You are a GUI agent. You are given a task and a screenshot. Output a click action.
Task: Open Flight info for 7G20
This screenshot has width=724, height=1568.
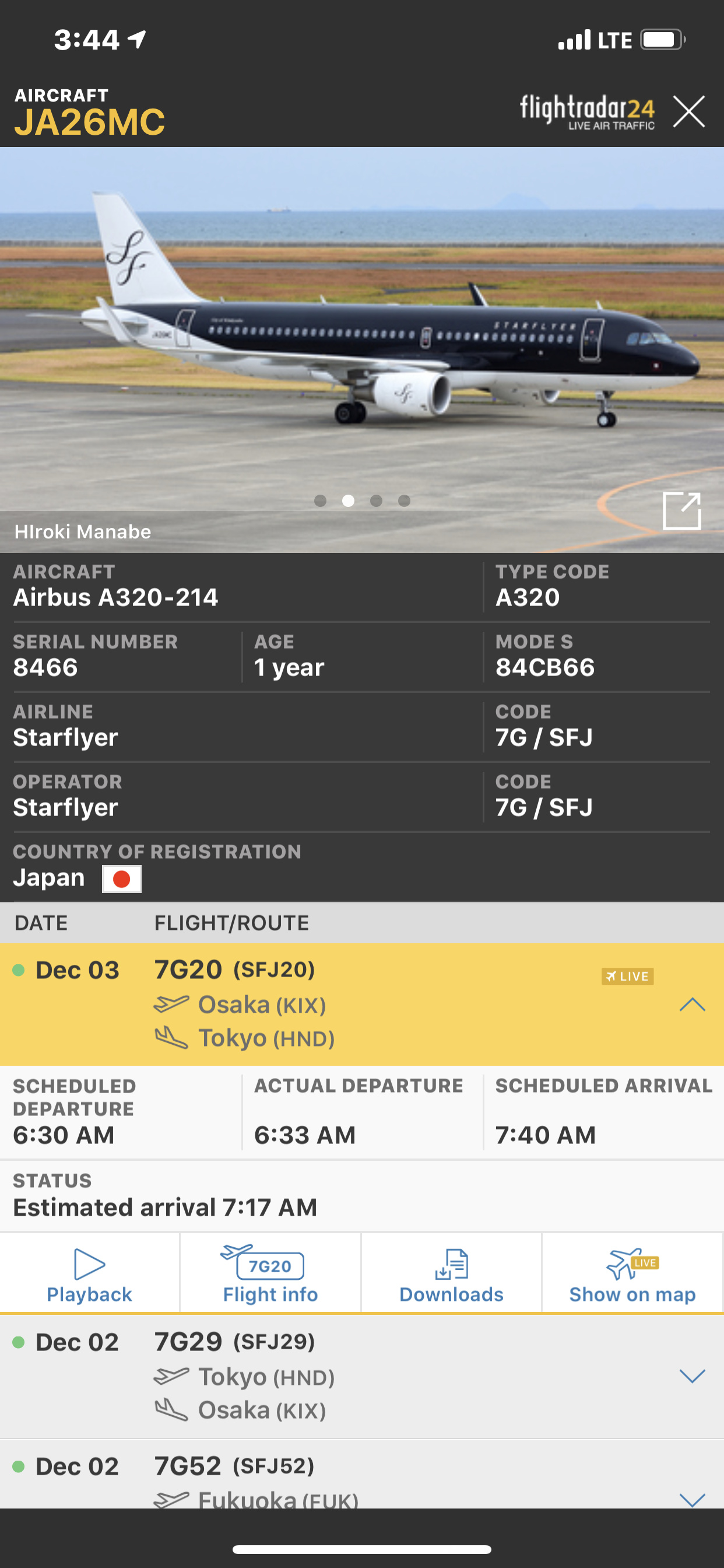click(x=270, y=1274)
